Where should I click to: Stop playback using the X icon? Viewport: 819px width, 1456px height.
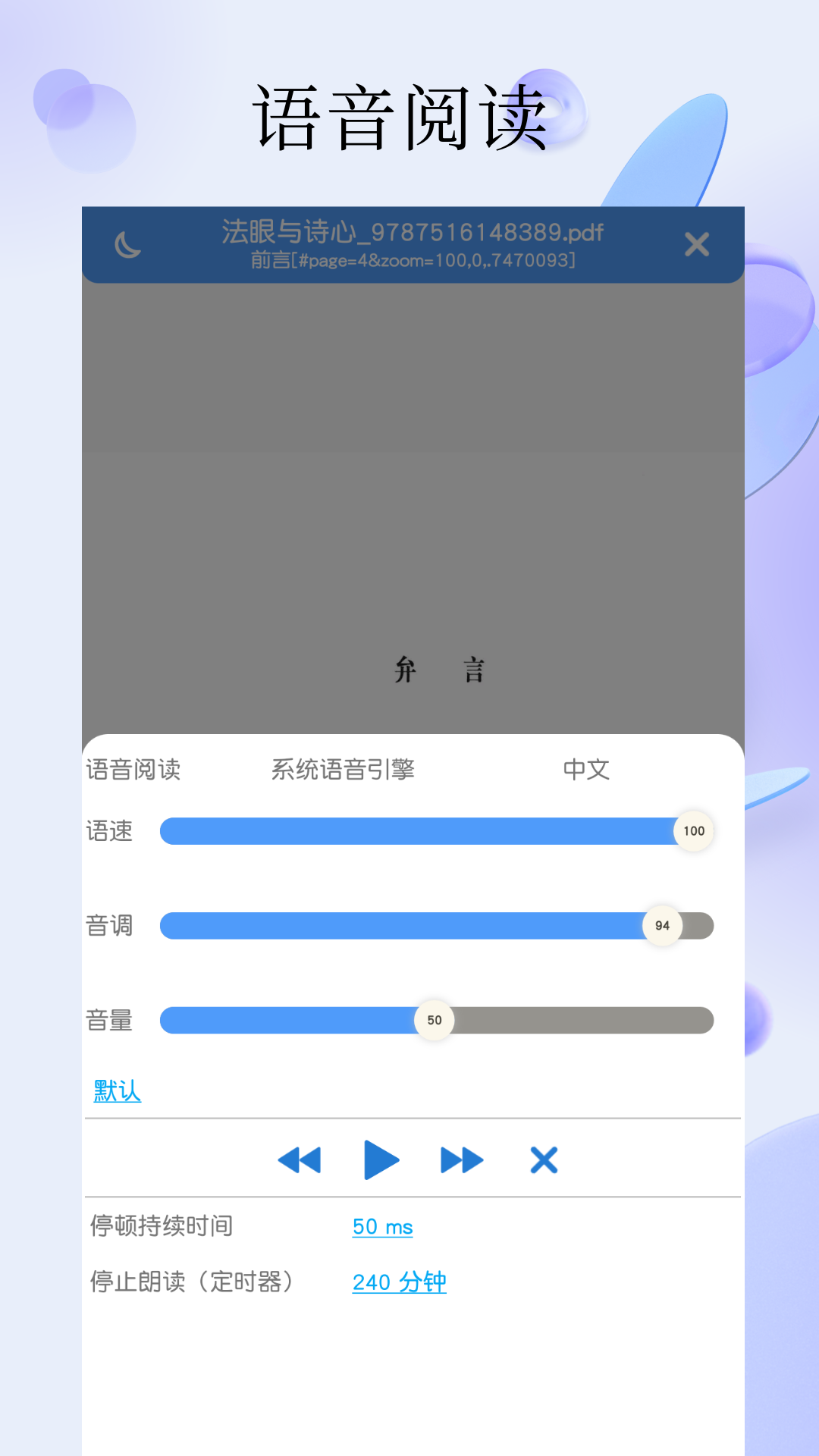543,1159
